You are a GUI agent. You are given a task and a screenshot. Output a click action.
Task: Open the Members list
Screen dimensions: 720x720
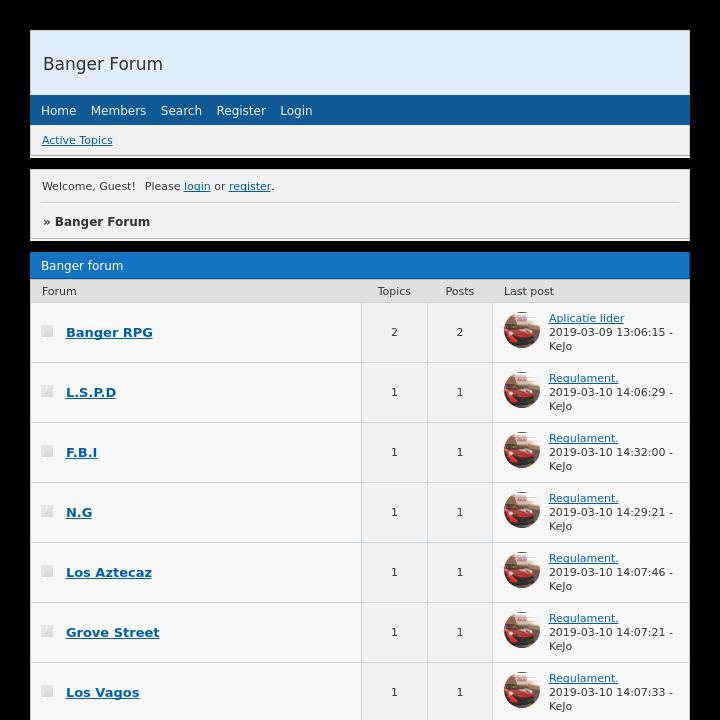(x=118, y=111)
